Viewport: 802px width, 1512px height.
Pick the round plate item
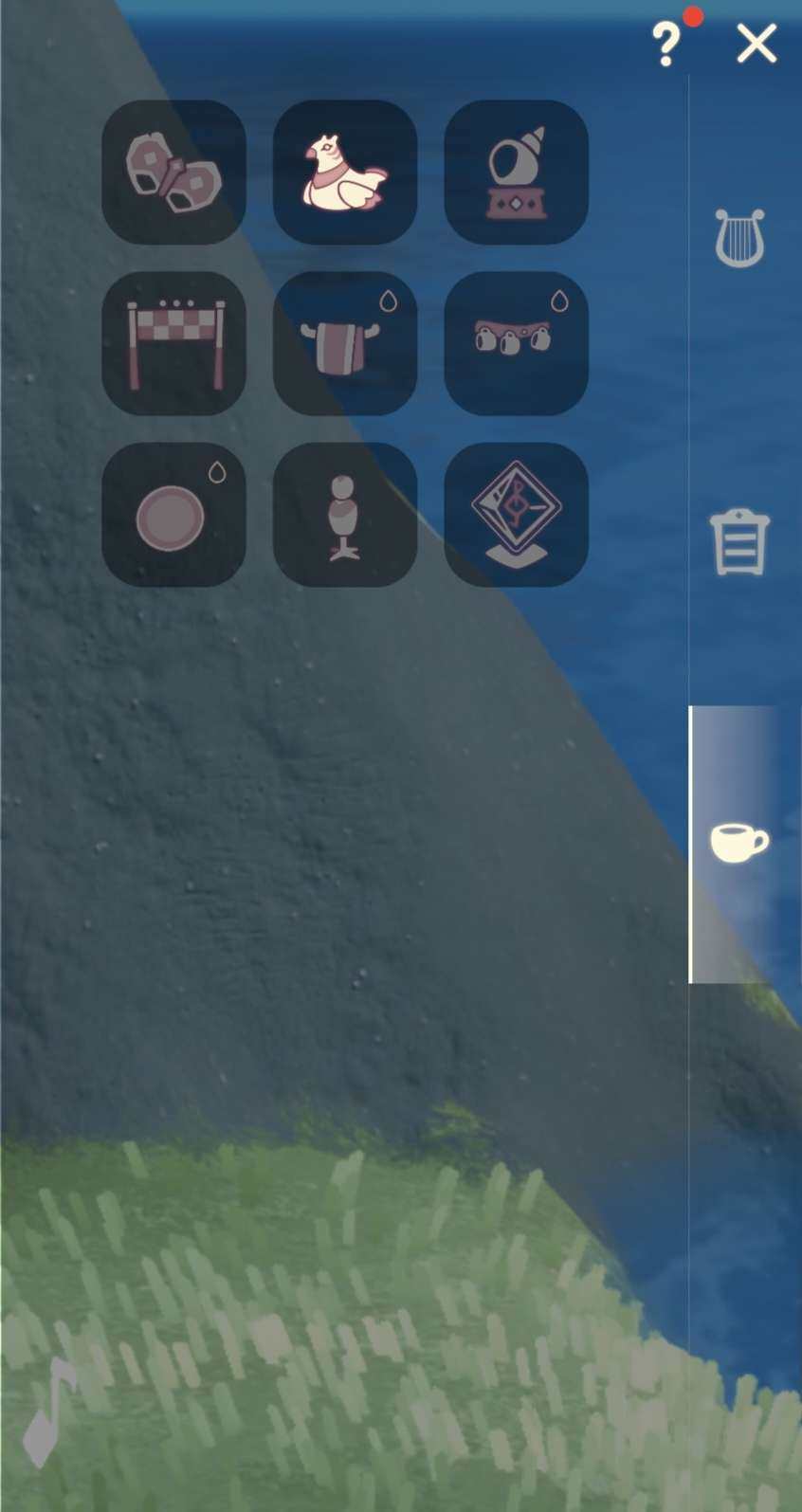coord(173,515)
